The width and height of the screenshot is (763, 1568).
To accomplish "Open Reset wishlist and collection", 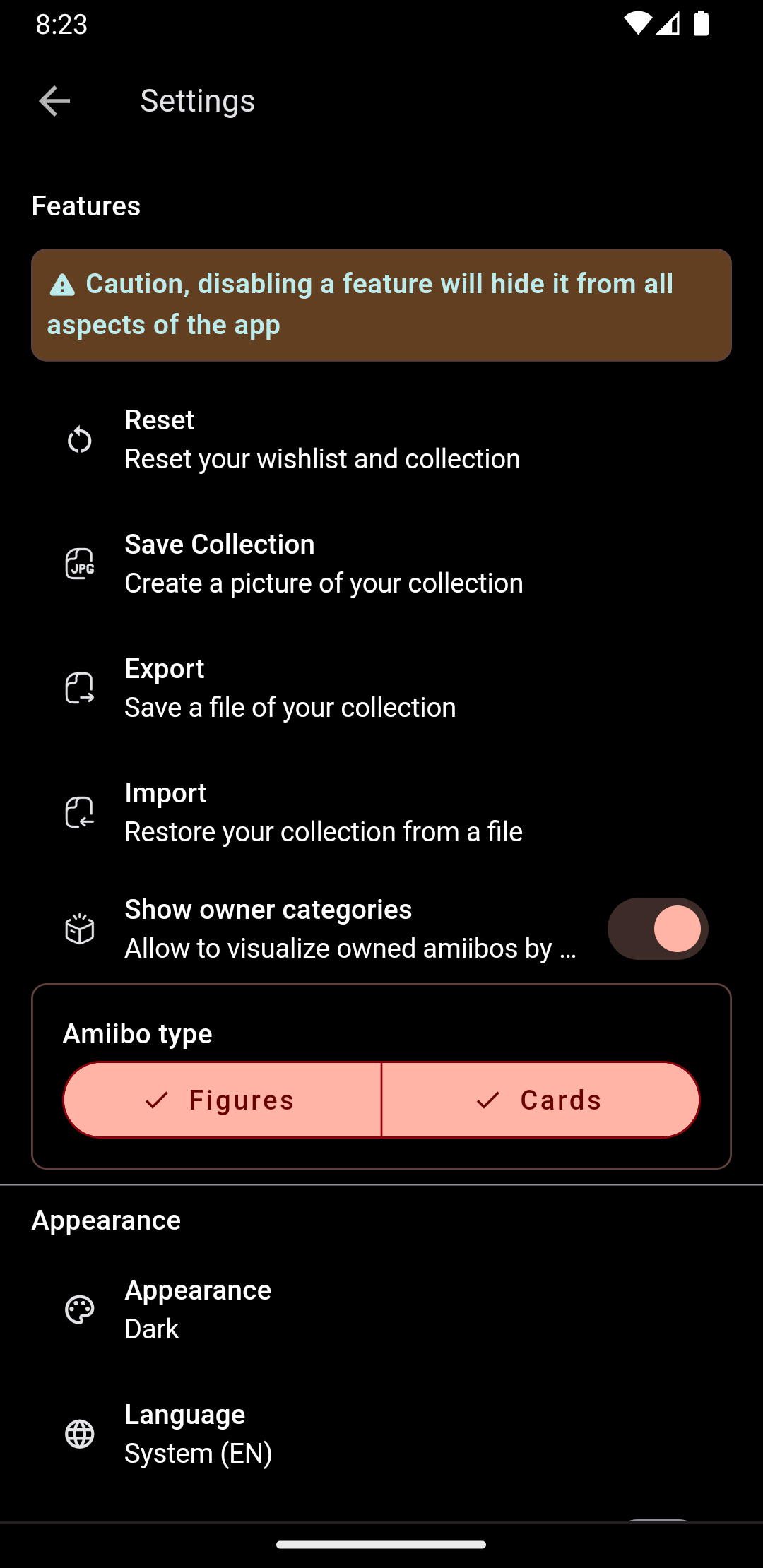I will pos(381,439).
